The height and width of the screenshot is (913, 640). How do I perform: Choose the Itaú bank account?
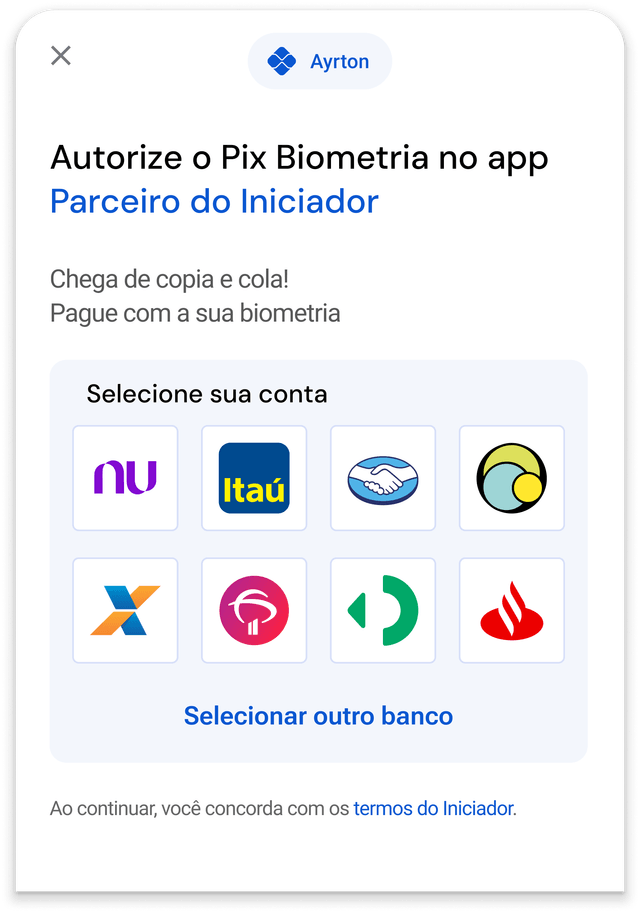(x=254, y=478)
